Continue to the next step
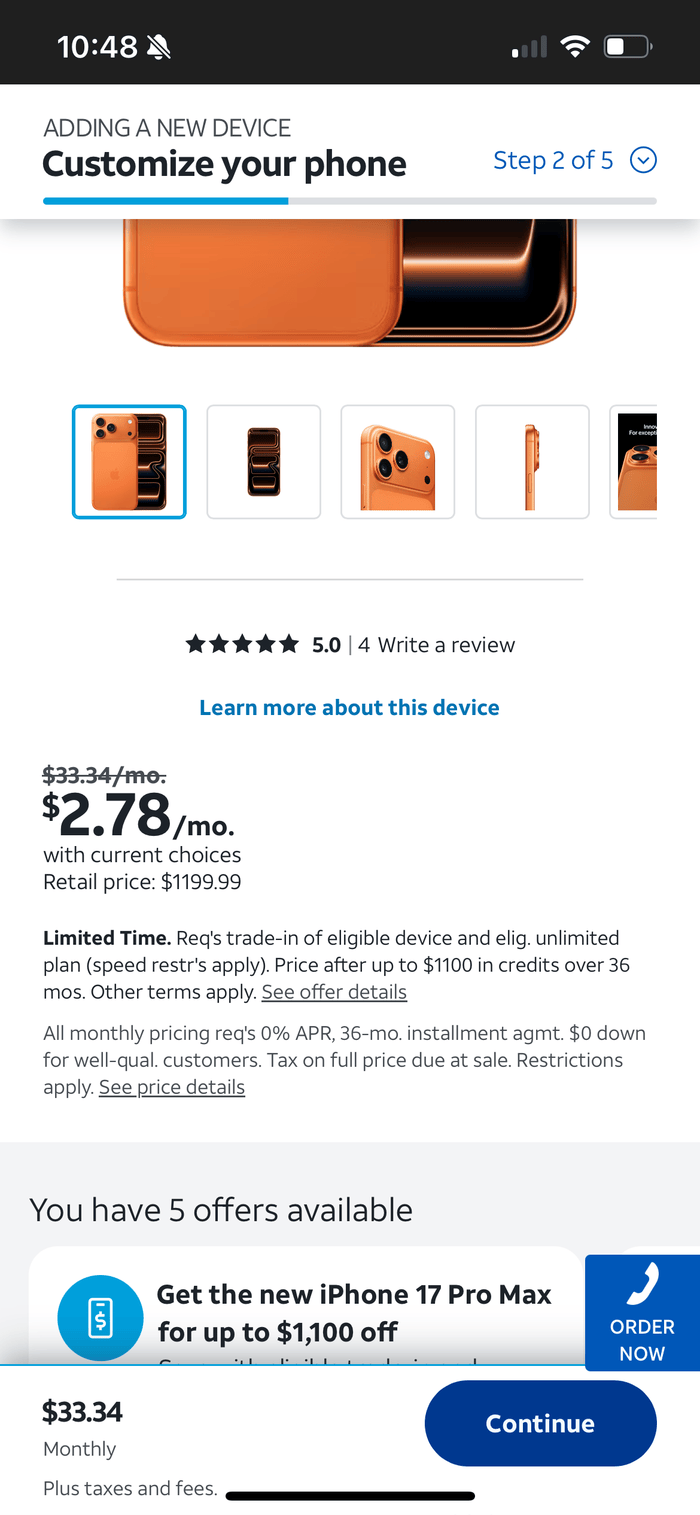 tap(540, 1423)
